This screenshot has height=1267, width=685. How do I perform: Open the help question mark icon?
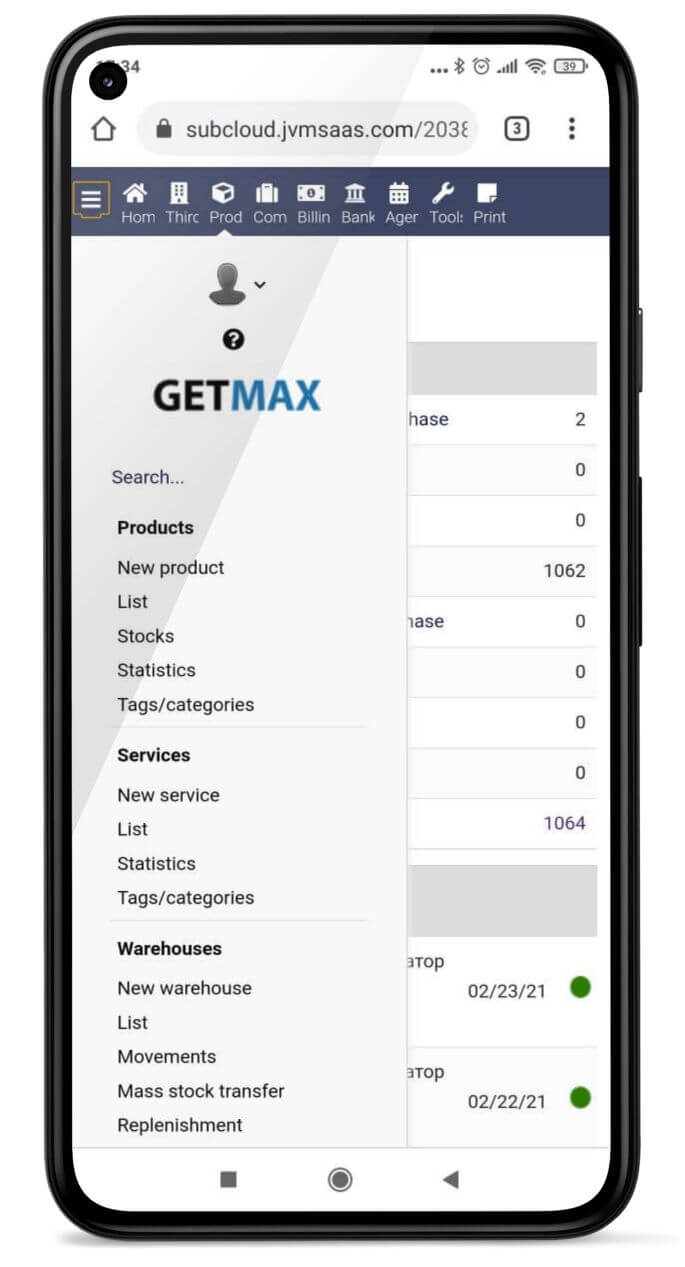[233, 340]
